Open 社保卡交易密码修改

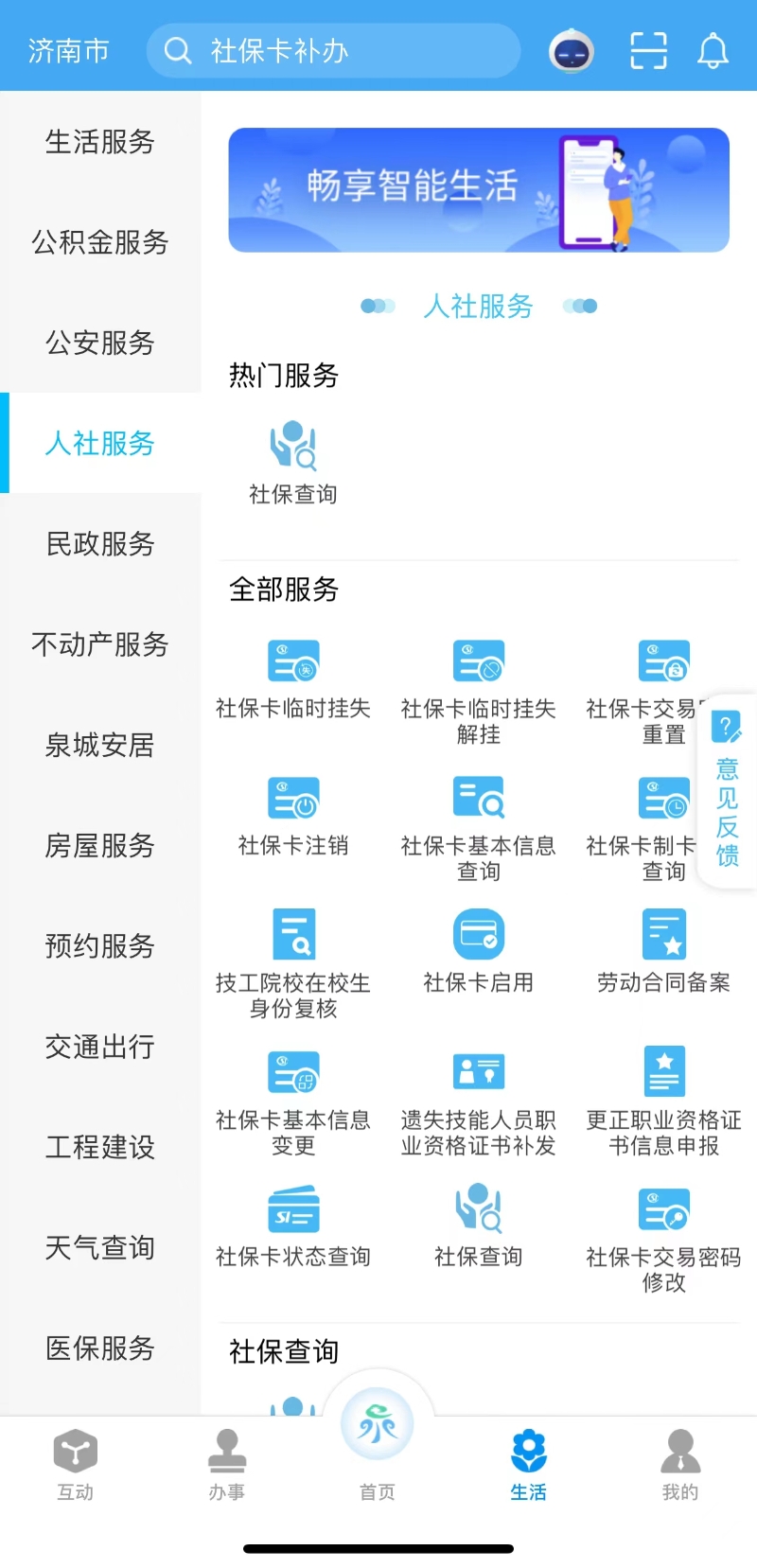coord(664,1240)
